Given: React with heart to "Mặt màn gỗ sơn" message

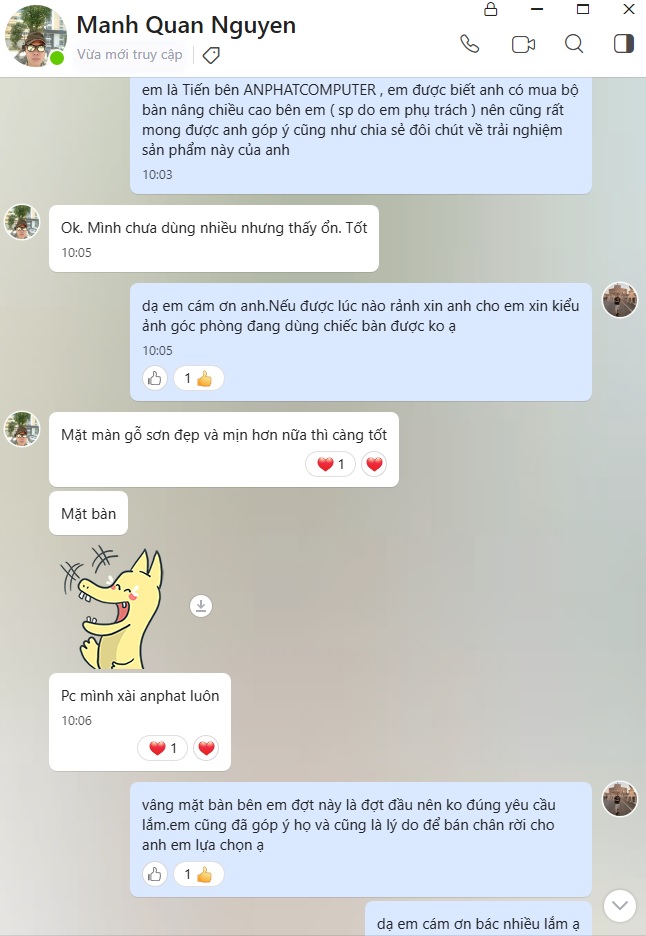Looking at the screenshot, I should (374, 464).
